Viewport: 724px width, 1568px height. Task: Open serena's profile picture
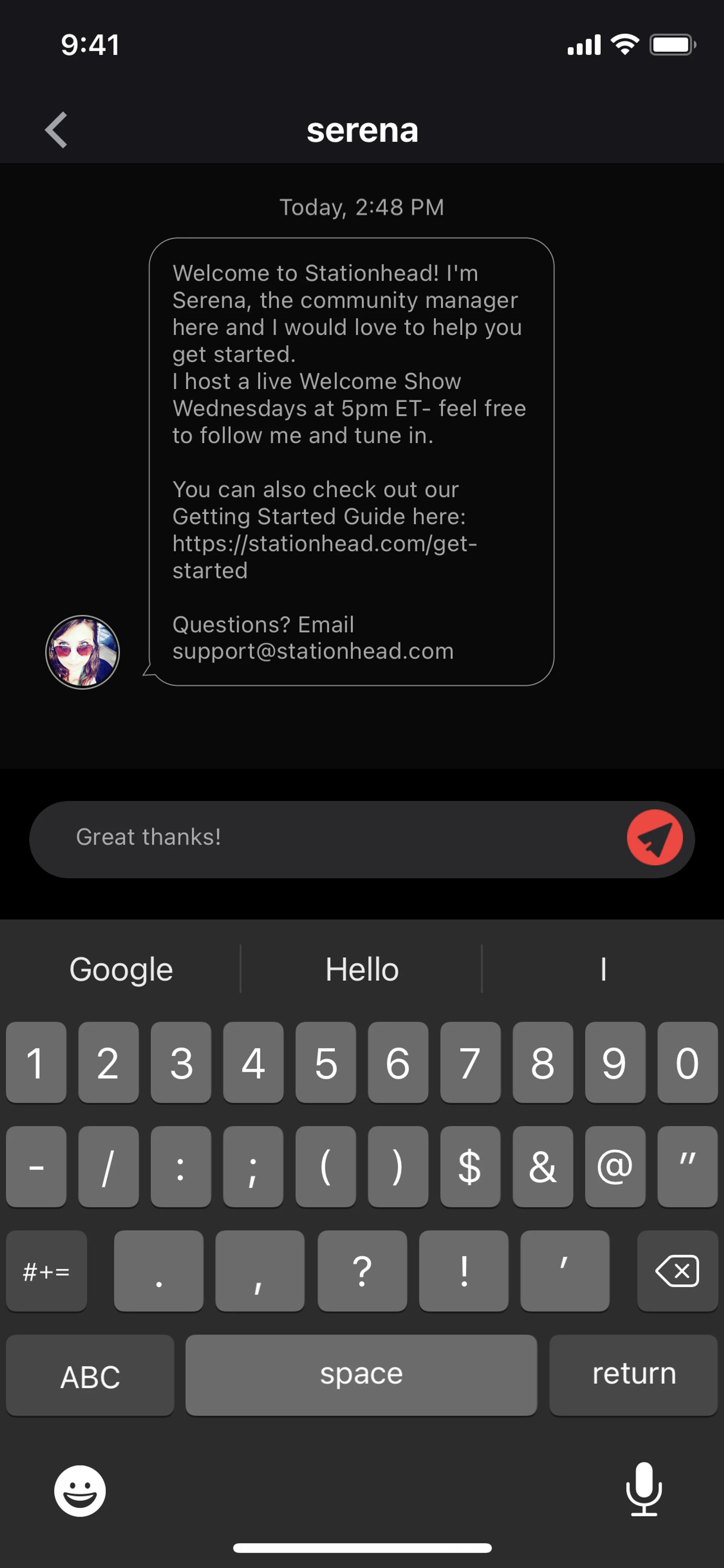pos(82,652)
